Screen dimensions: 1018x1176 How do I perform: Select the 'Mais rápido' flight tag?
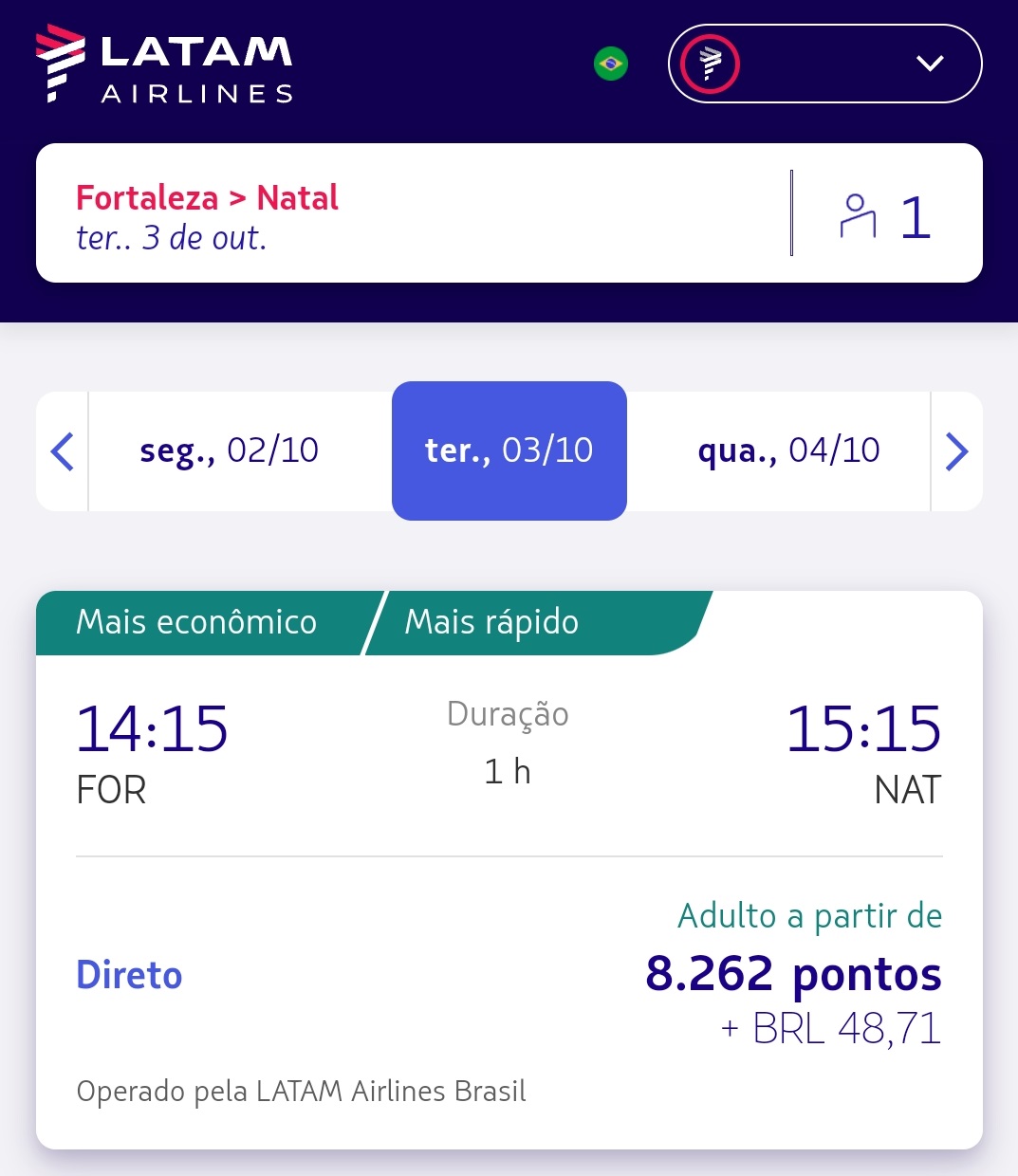491,623
